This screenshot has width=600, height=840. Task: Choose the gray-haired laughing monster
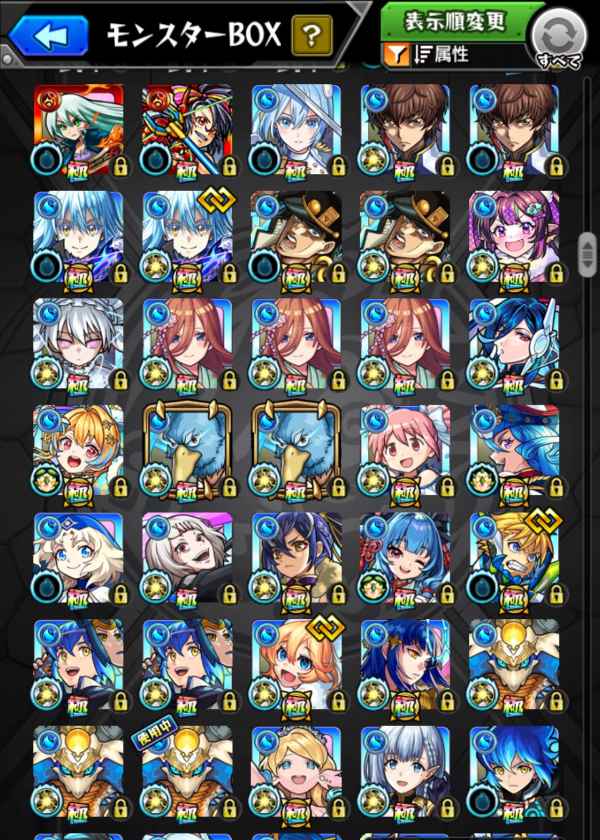[x=187, y=557]
